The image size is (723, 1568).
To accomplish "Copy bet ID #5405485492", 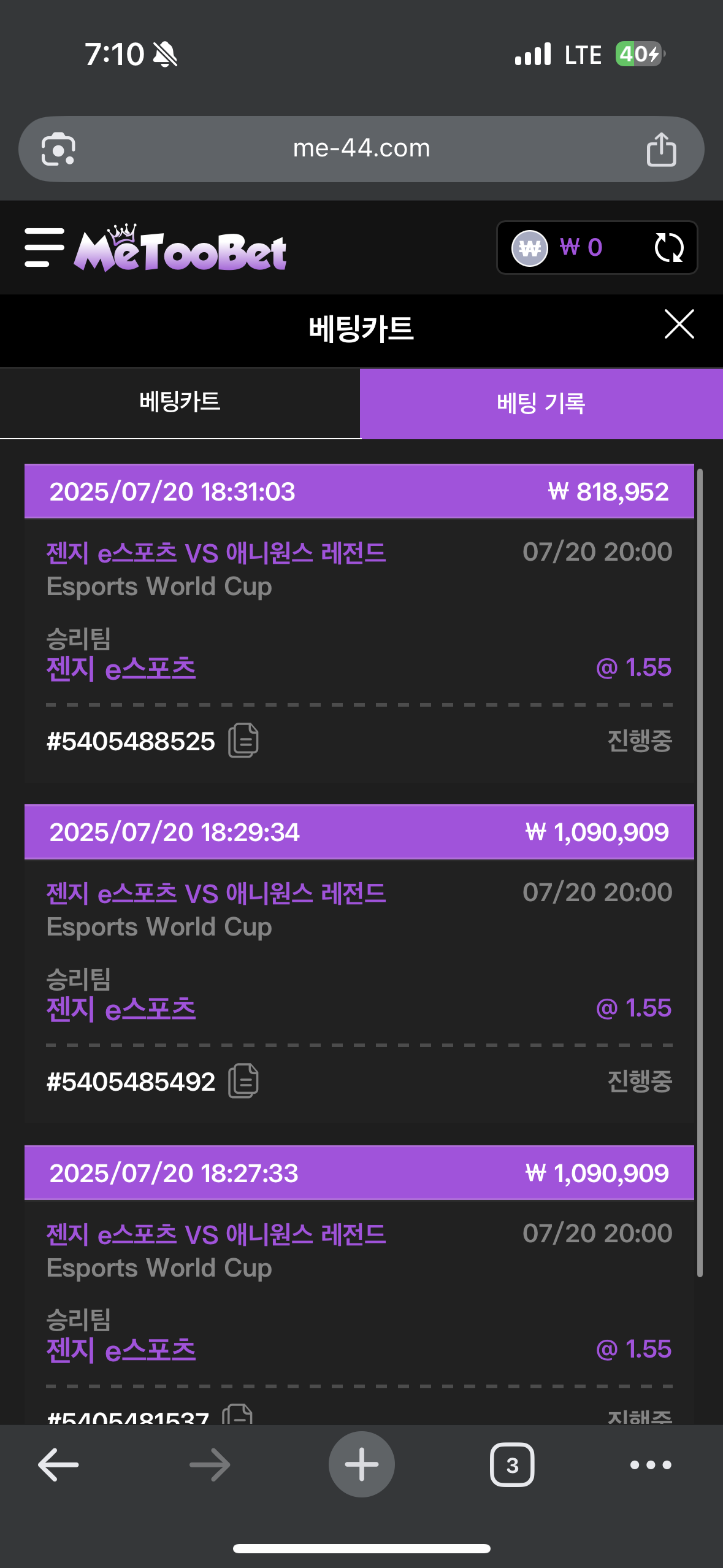I will tap(243, 1081).
